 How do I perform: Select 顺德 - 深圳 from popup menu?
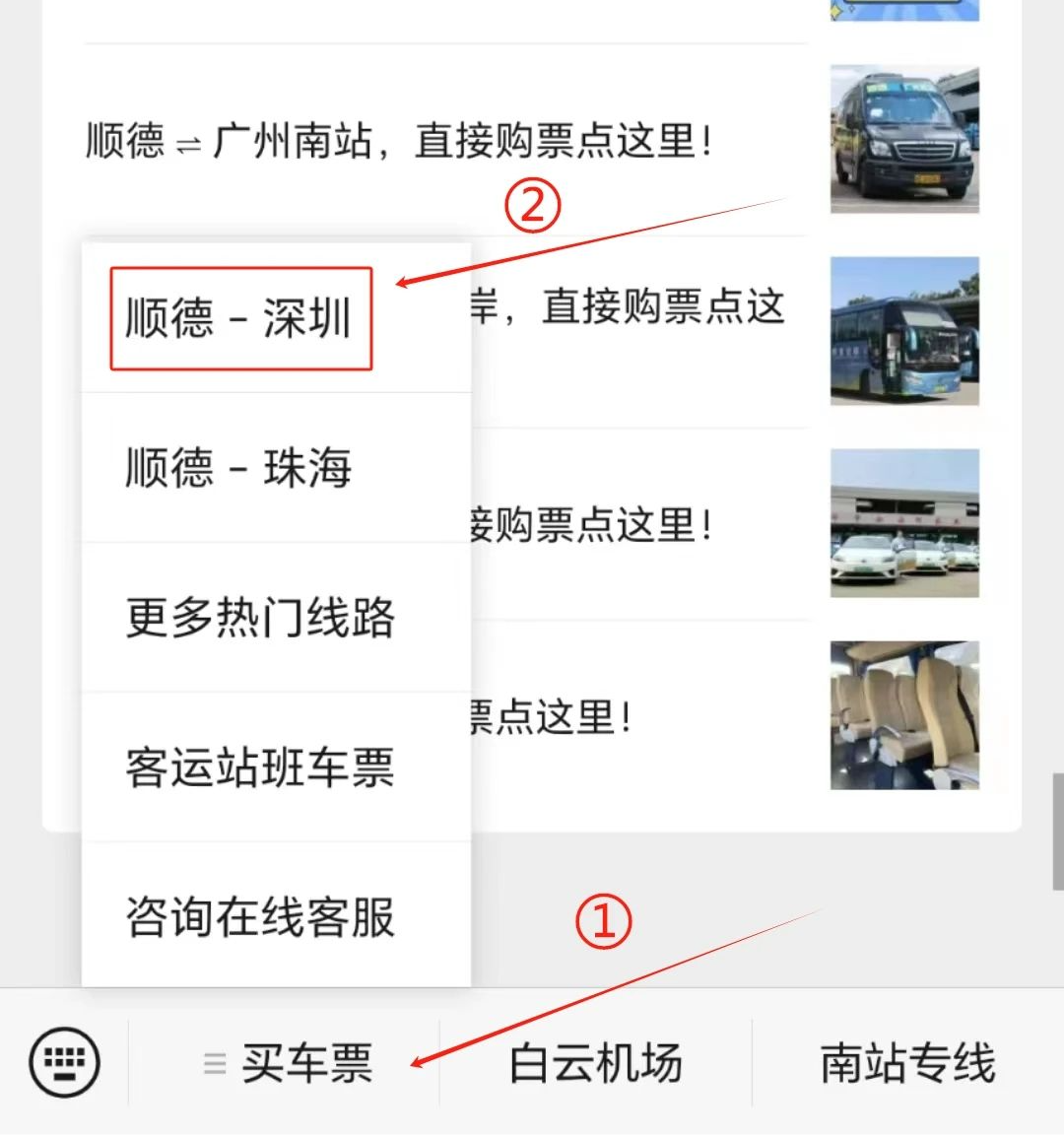[x=240, y=318]
